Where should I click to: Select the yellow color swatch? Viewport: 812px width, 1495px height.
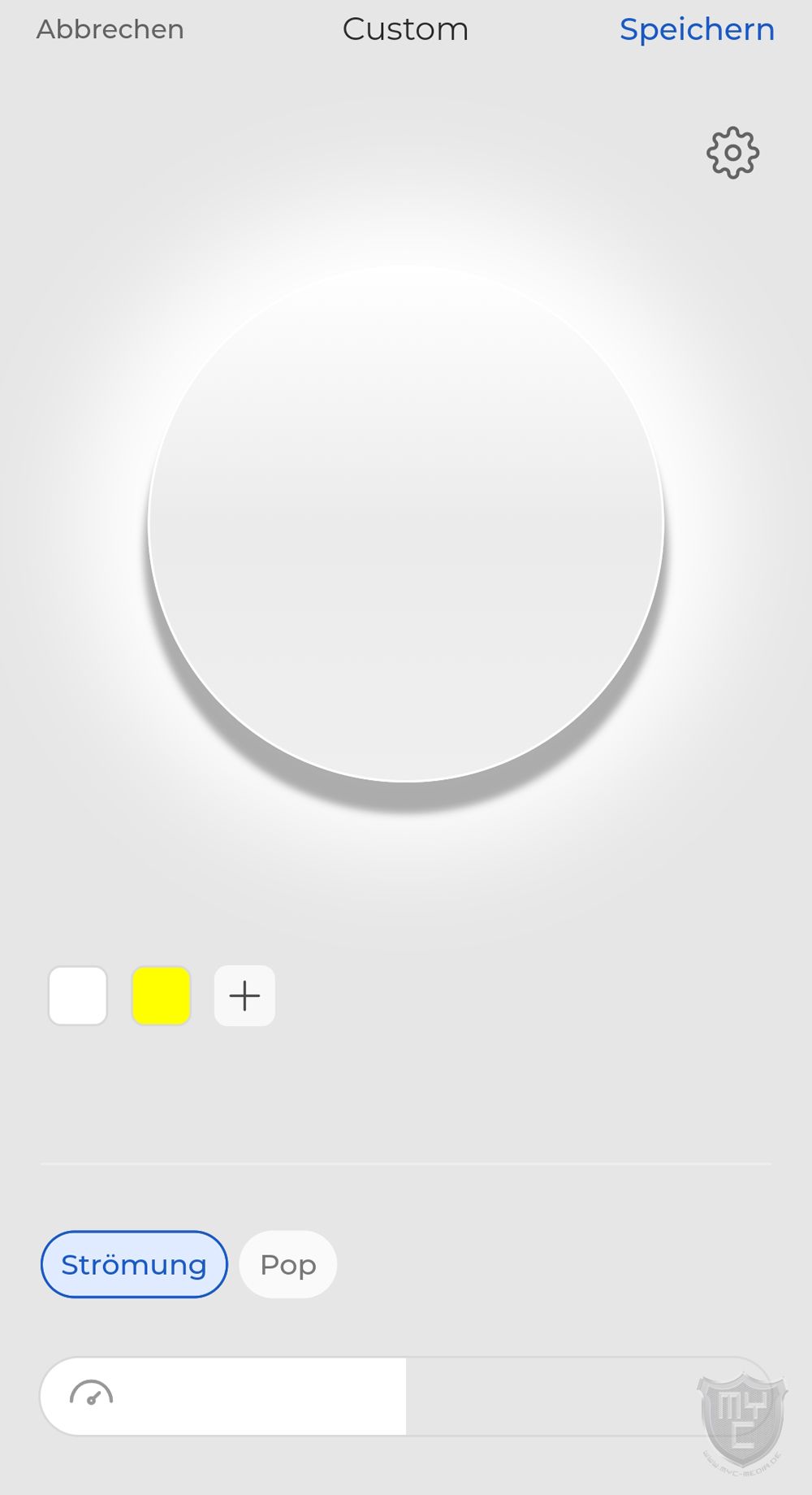pos(162,995)
